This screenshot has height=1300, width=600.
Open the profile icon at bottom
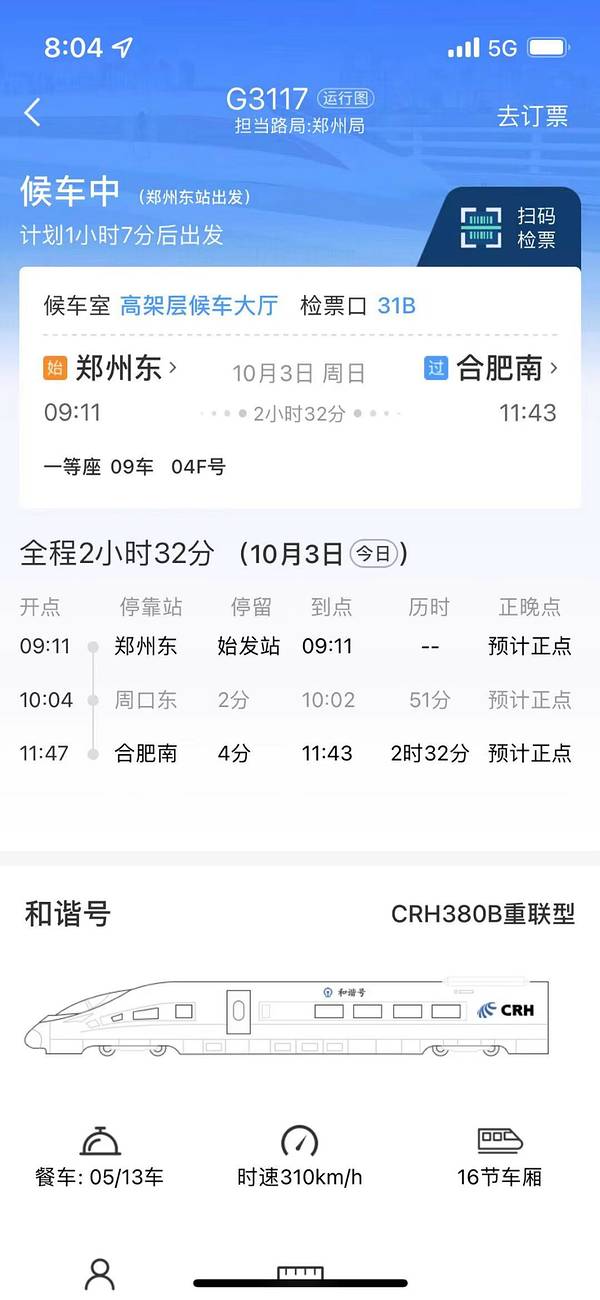coord(100,1273)
